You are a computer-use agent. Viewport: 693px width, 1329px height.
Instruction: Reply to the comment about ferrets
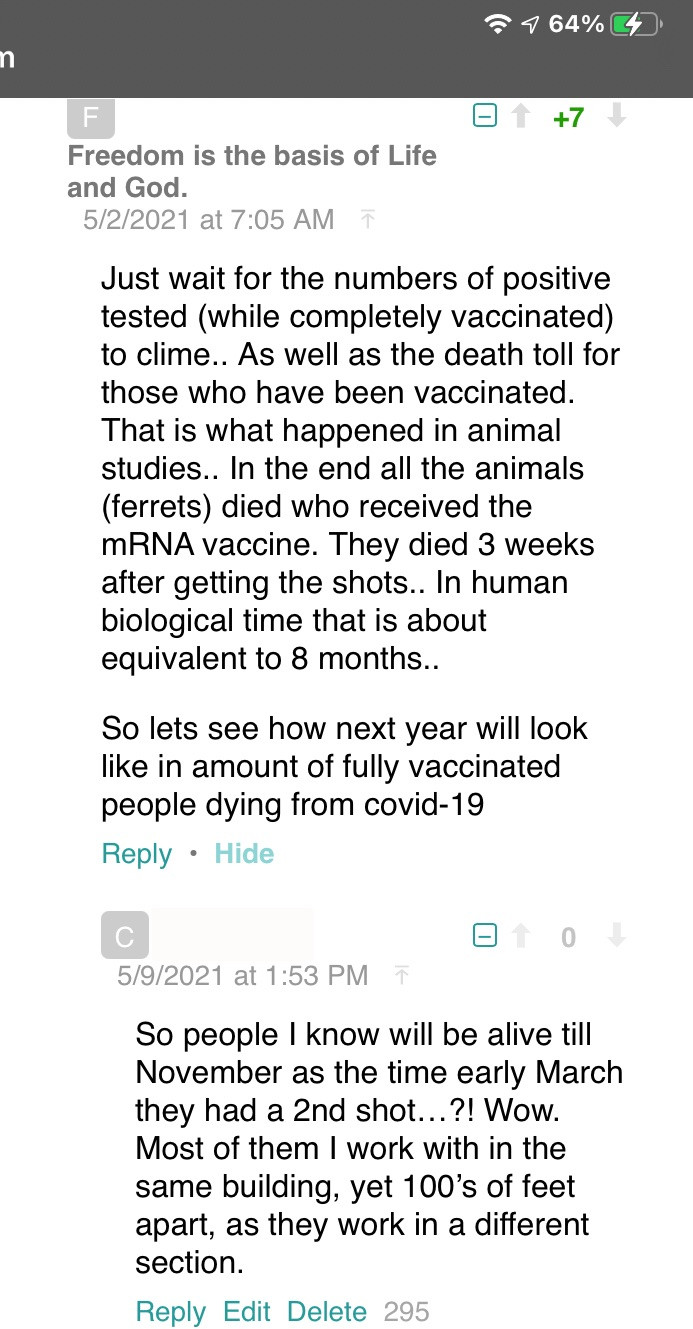coord(137,854)
